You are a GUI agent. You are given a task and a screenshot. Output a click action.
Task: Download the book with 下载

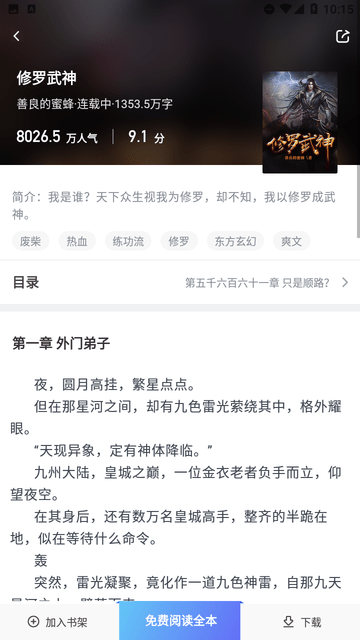tap(302, 622)
